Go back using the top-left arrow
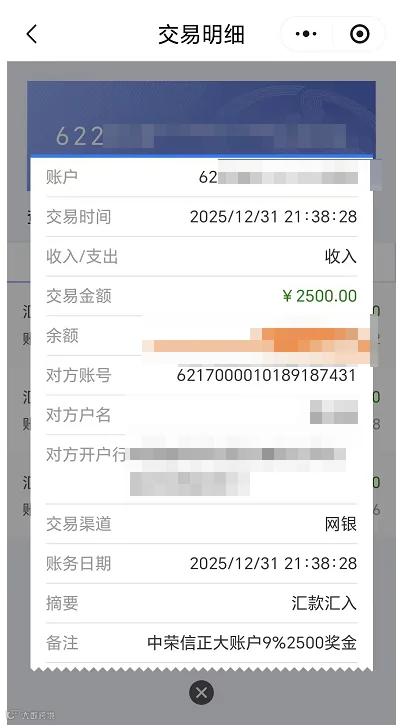 pyautogui.click(x=31, y=34)
